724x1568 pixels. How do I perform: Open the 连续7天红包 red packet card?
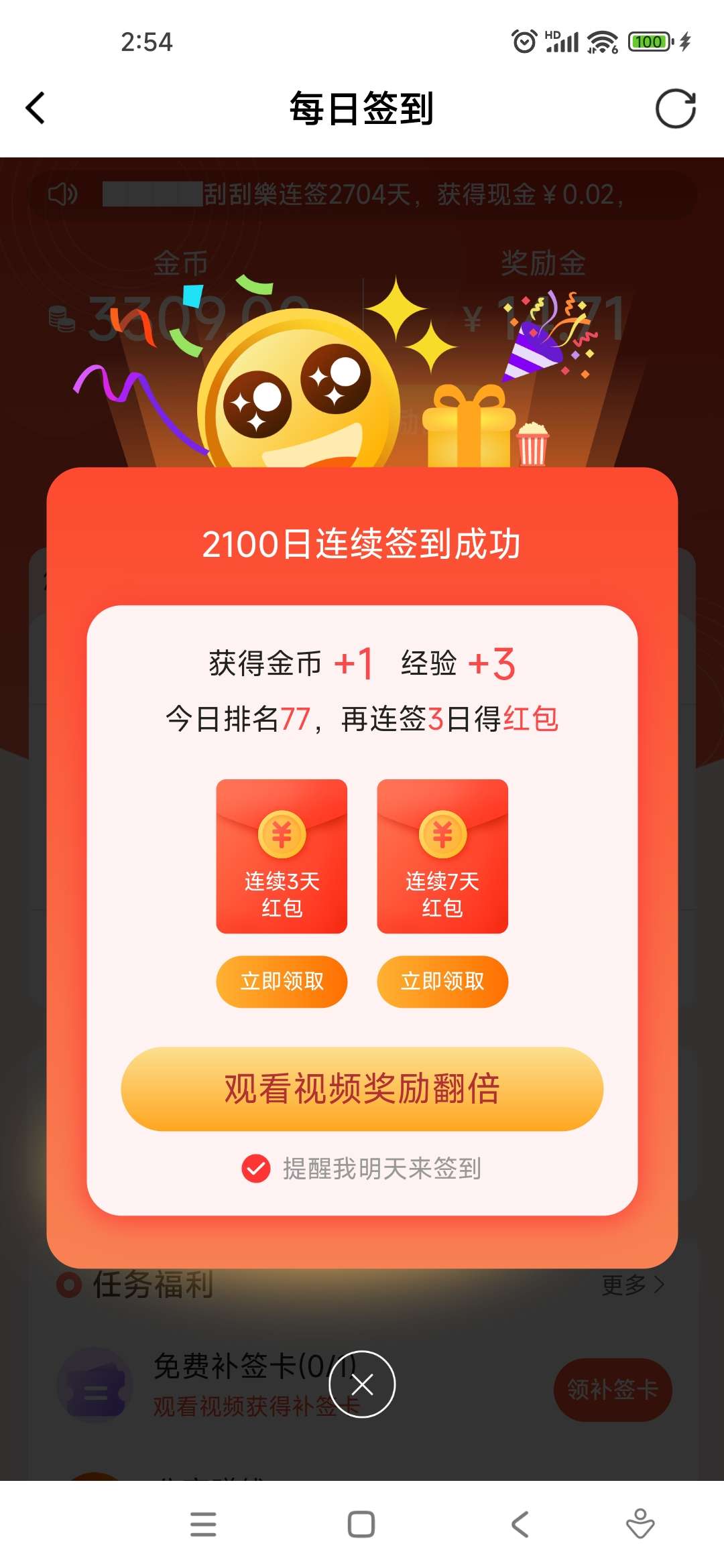(442, 856)
